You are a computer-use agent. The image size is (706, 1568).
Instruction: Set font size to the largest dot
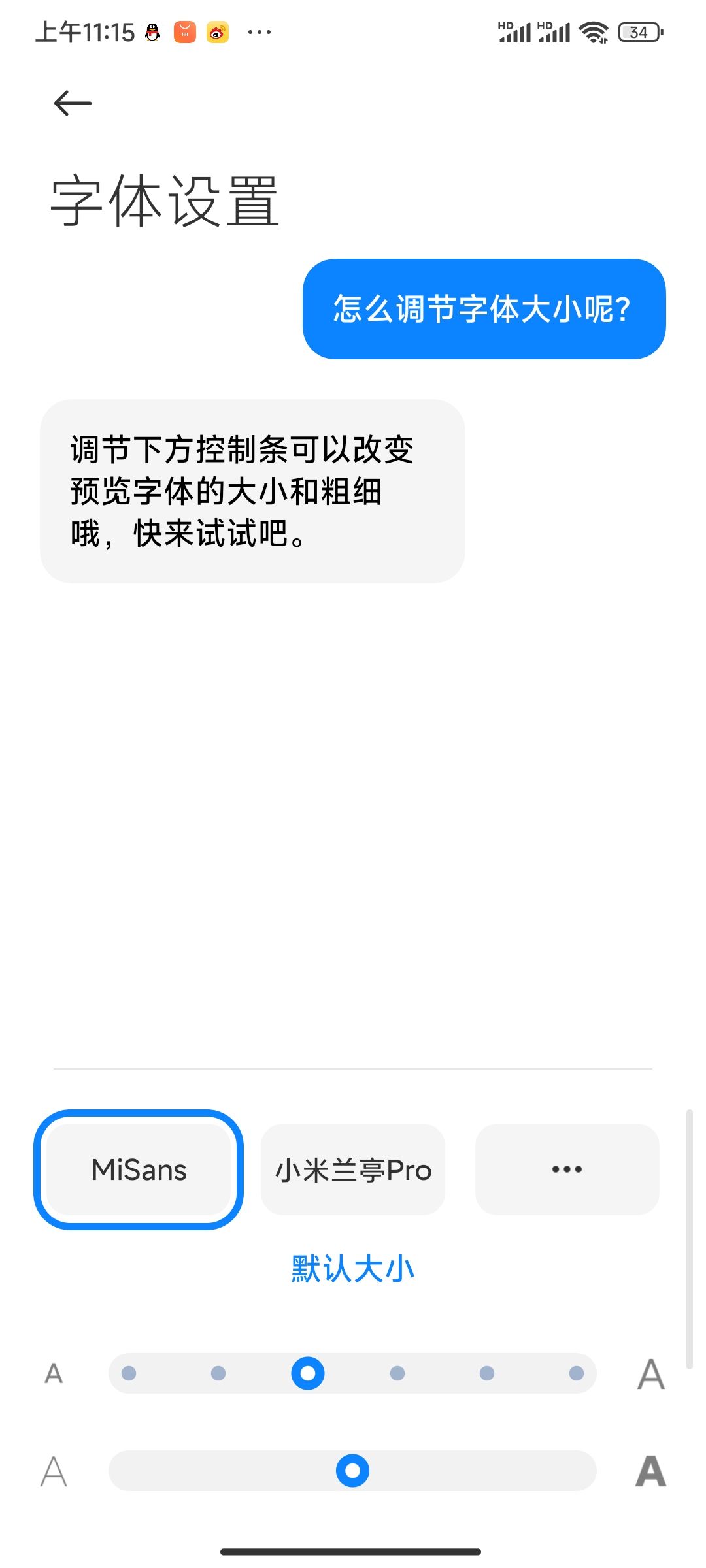(577, 1373)
